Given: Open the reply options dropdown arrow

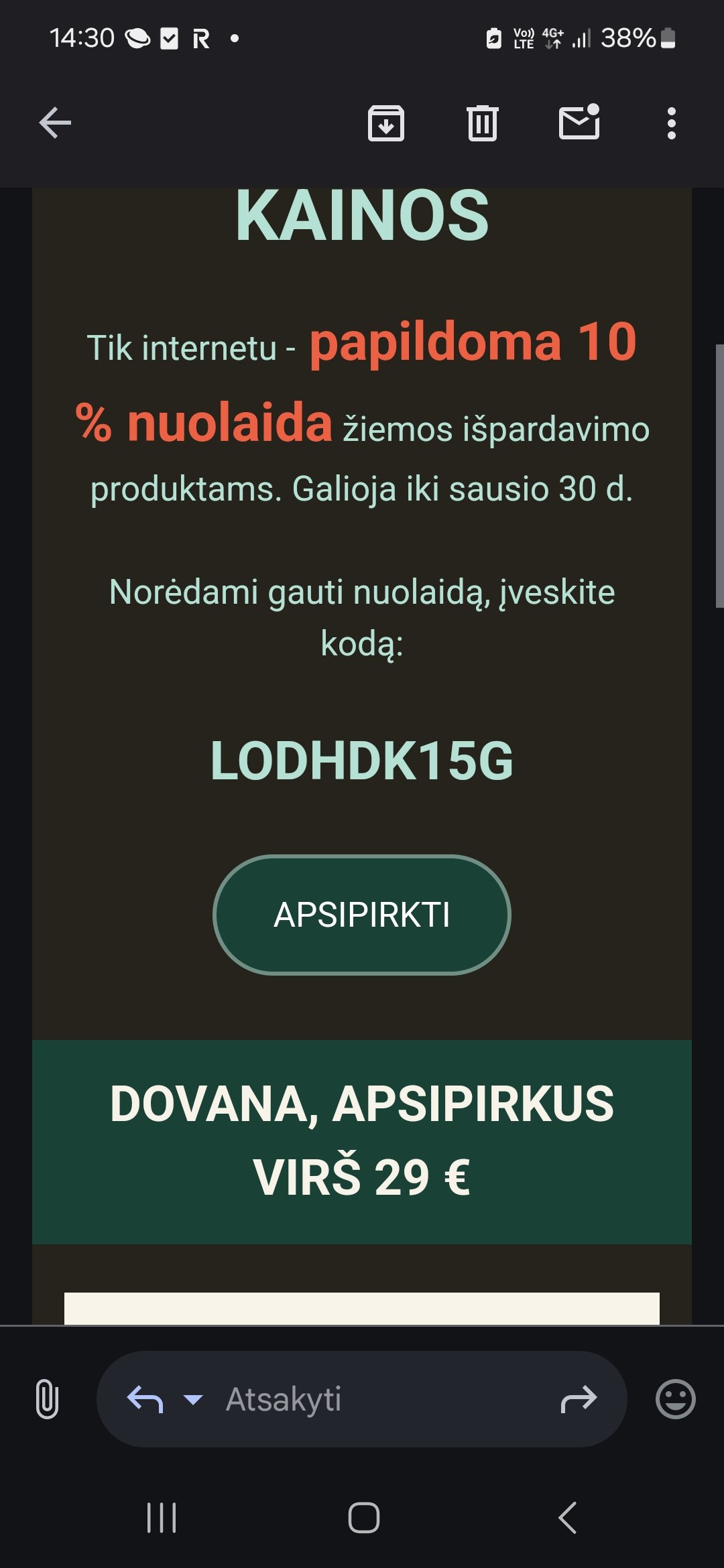Looking at the screenshot, I should tap(193, 1399).
